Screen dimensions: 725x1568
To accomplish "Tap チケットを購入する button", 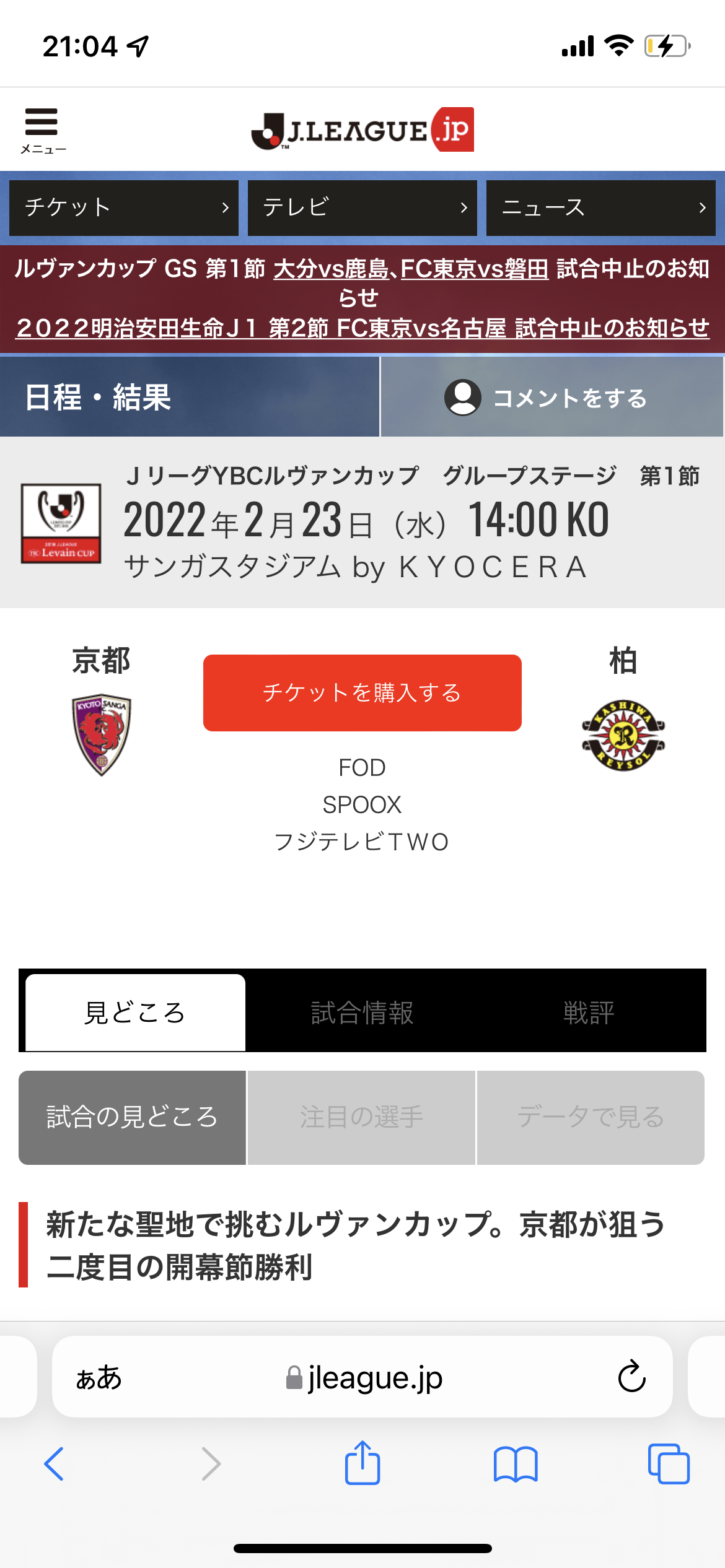I will pyautogui.click(x=362, y=693).
